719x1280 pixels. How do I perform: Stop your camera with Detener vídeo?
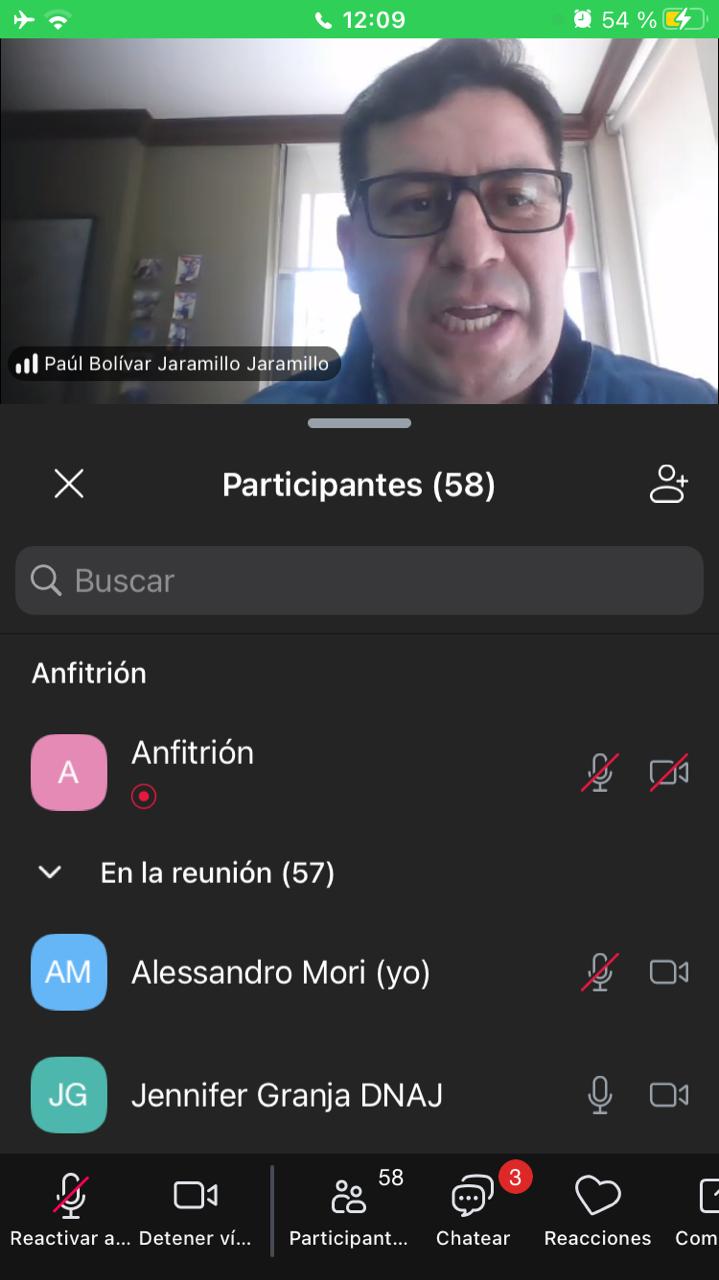click(195, 1208)
